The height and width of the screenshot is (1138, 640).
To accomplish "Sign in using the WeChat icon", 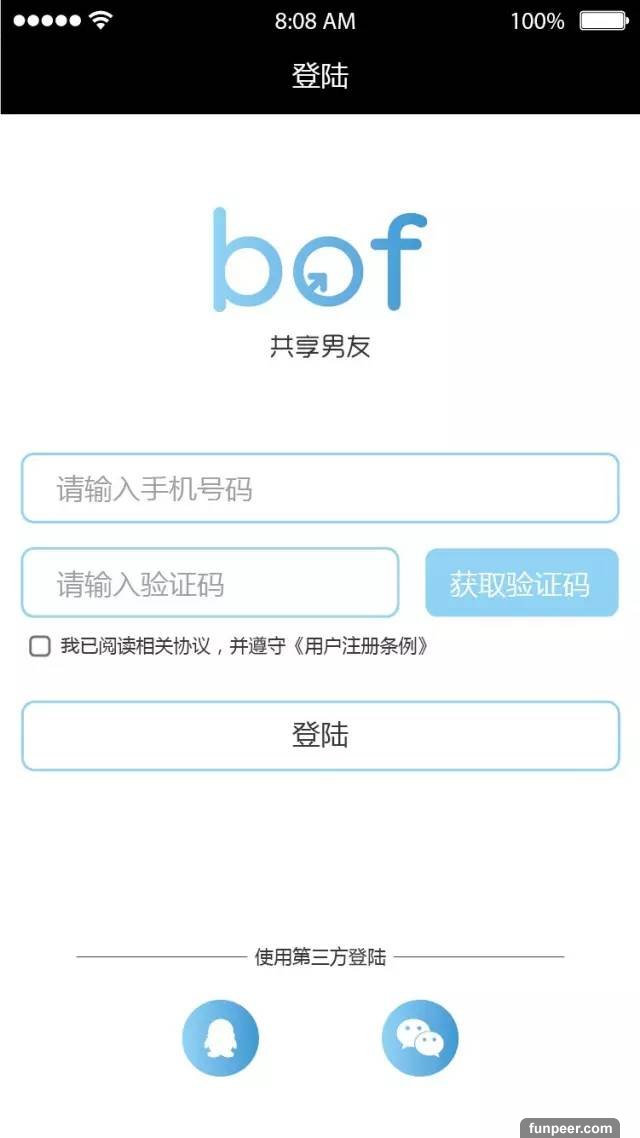I will point(420,1038).
